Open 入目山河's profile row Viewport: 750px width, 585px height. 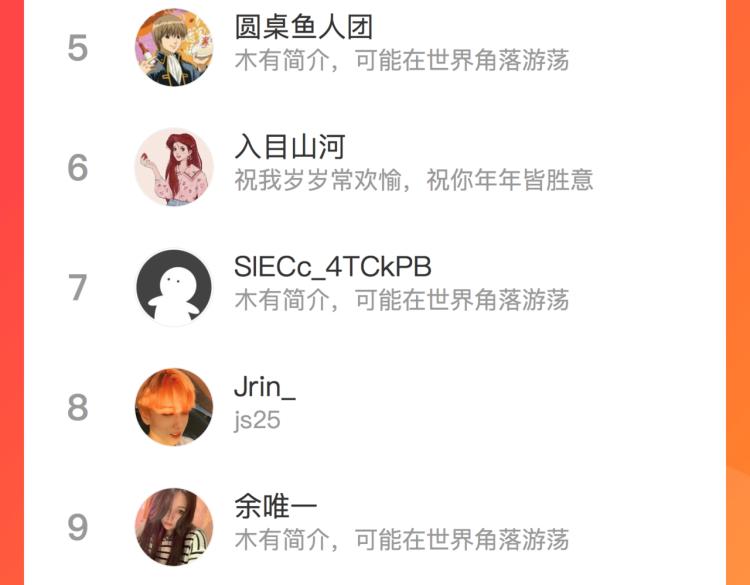pos(375,167)
